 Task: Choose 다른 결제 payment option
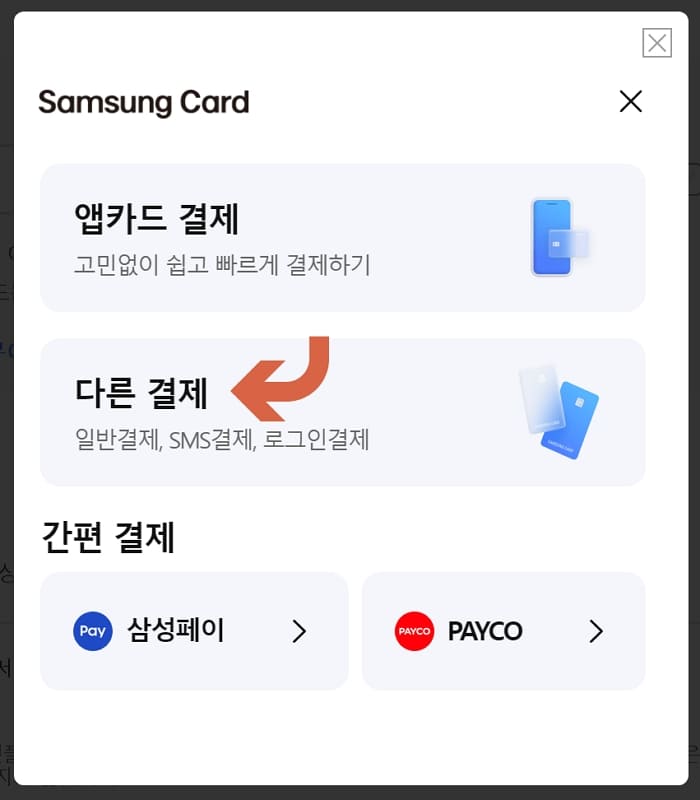342,412
